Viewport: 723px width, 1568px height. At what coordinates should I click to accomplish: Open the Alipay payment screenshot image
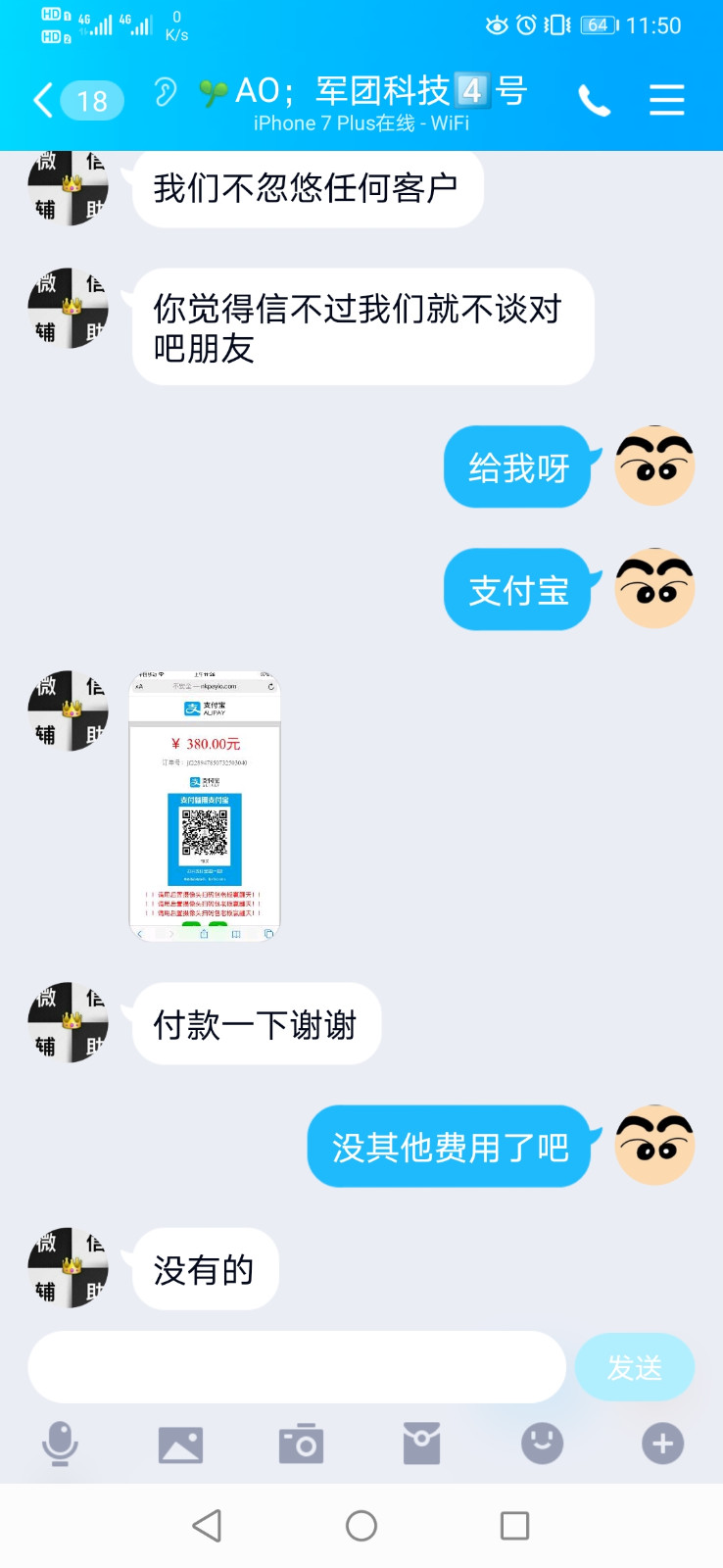pyautogui.click(x=205, y=807)
